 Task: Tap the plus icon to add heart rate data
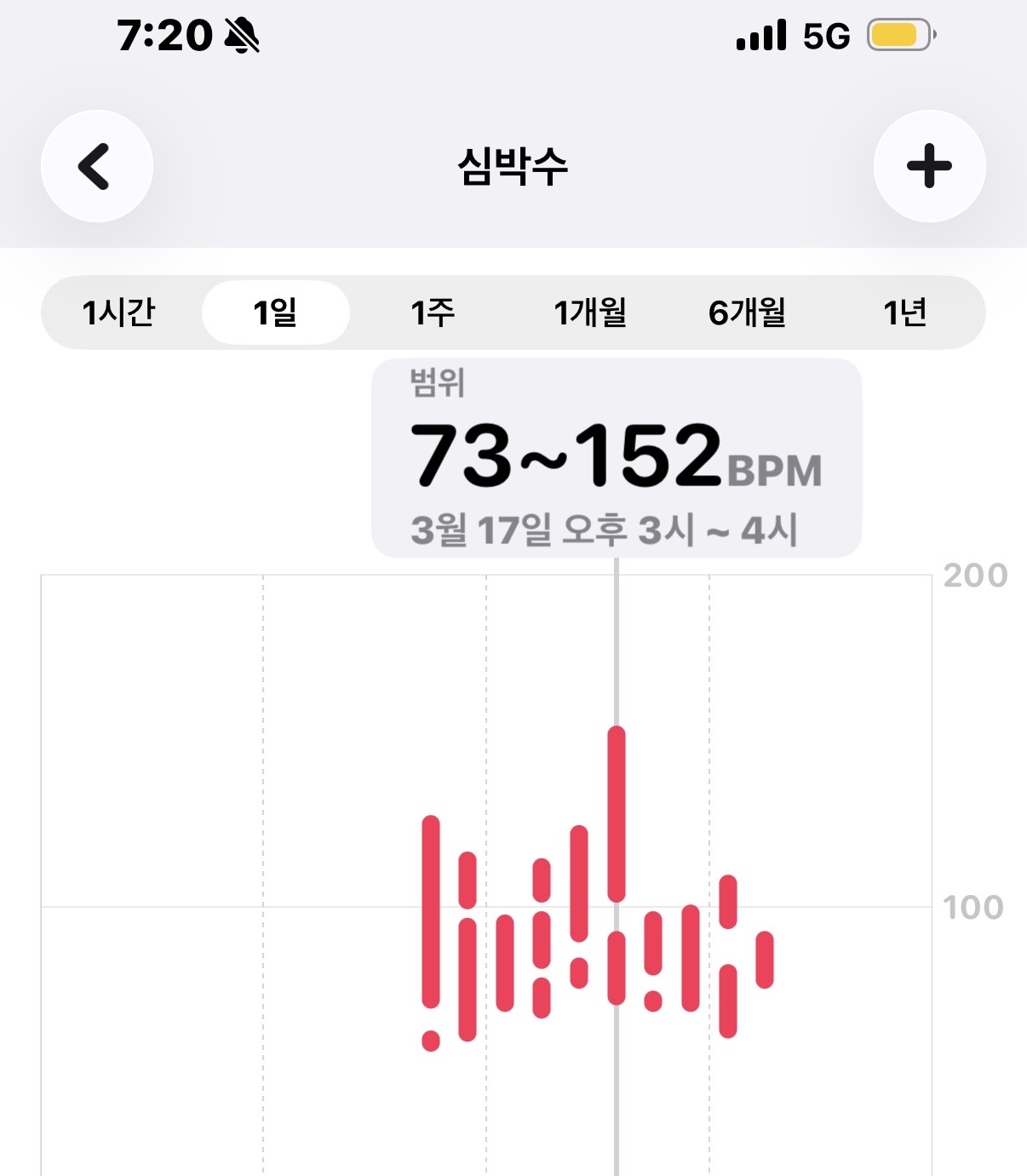[x=930, y=167]
